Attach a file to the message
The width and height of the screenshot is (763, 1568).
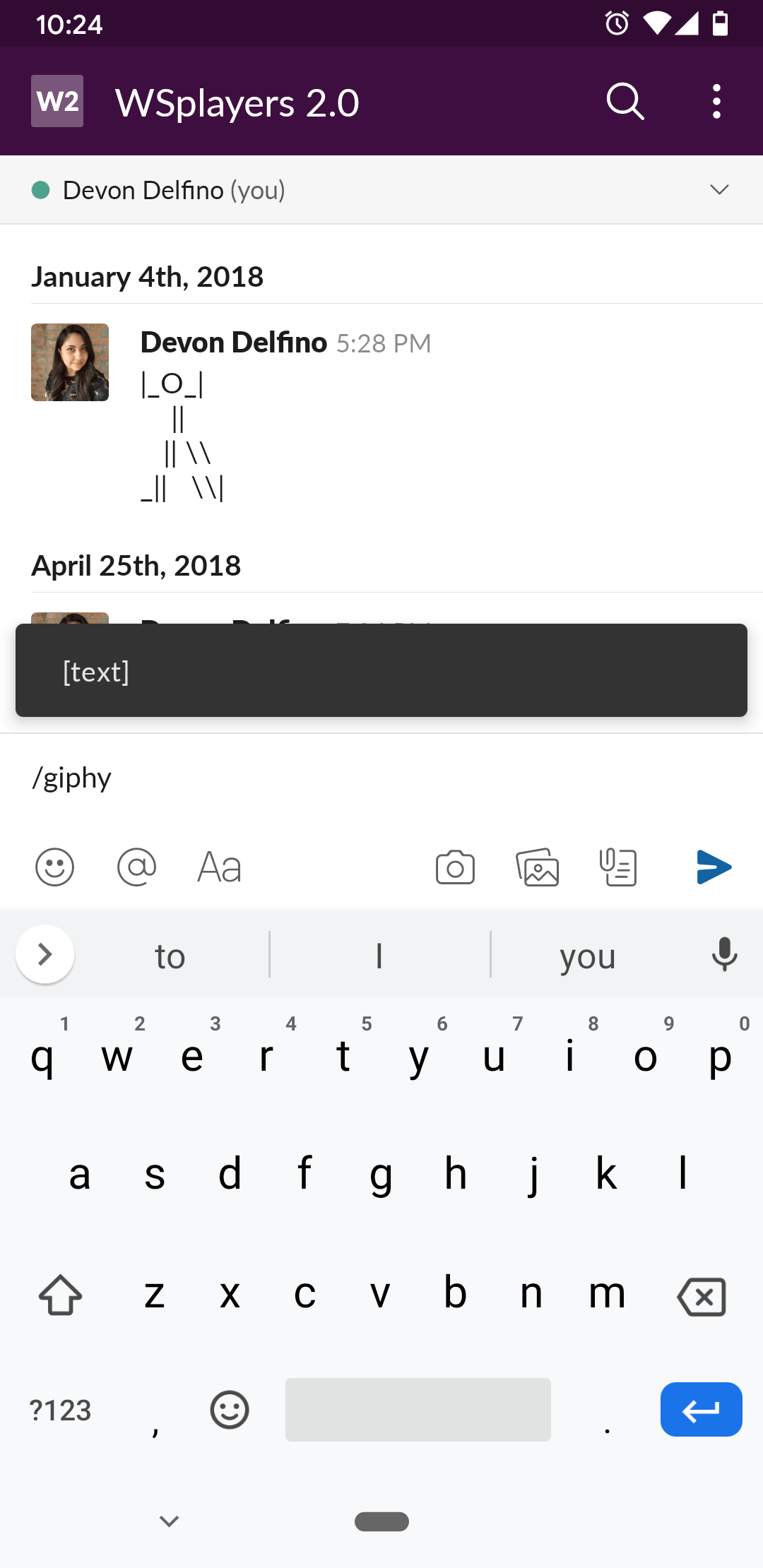618,867
